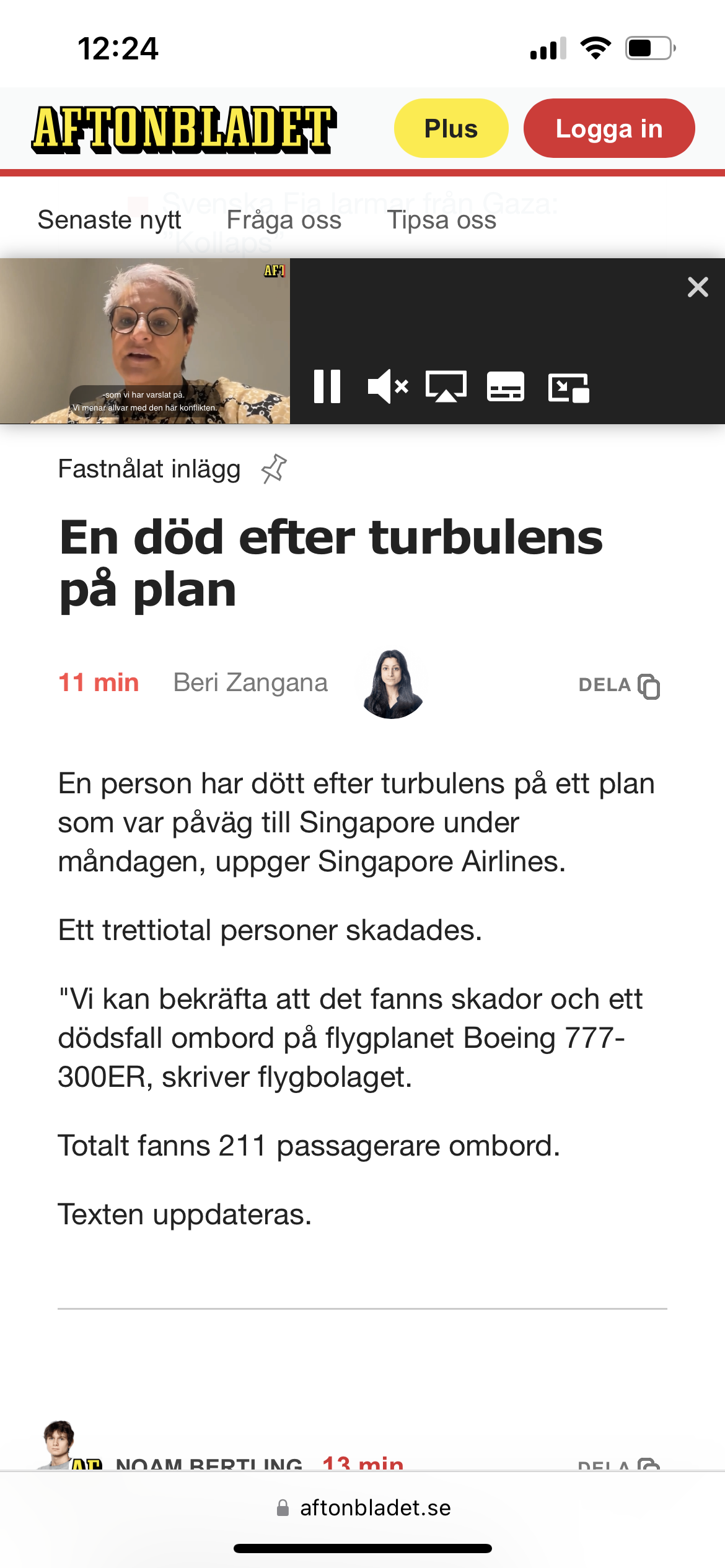Pause the playing video
Screen dimensions: 725x1568
[x=327, y=386]
